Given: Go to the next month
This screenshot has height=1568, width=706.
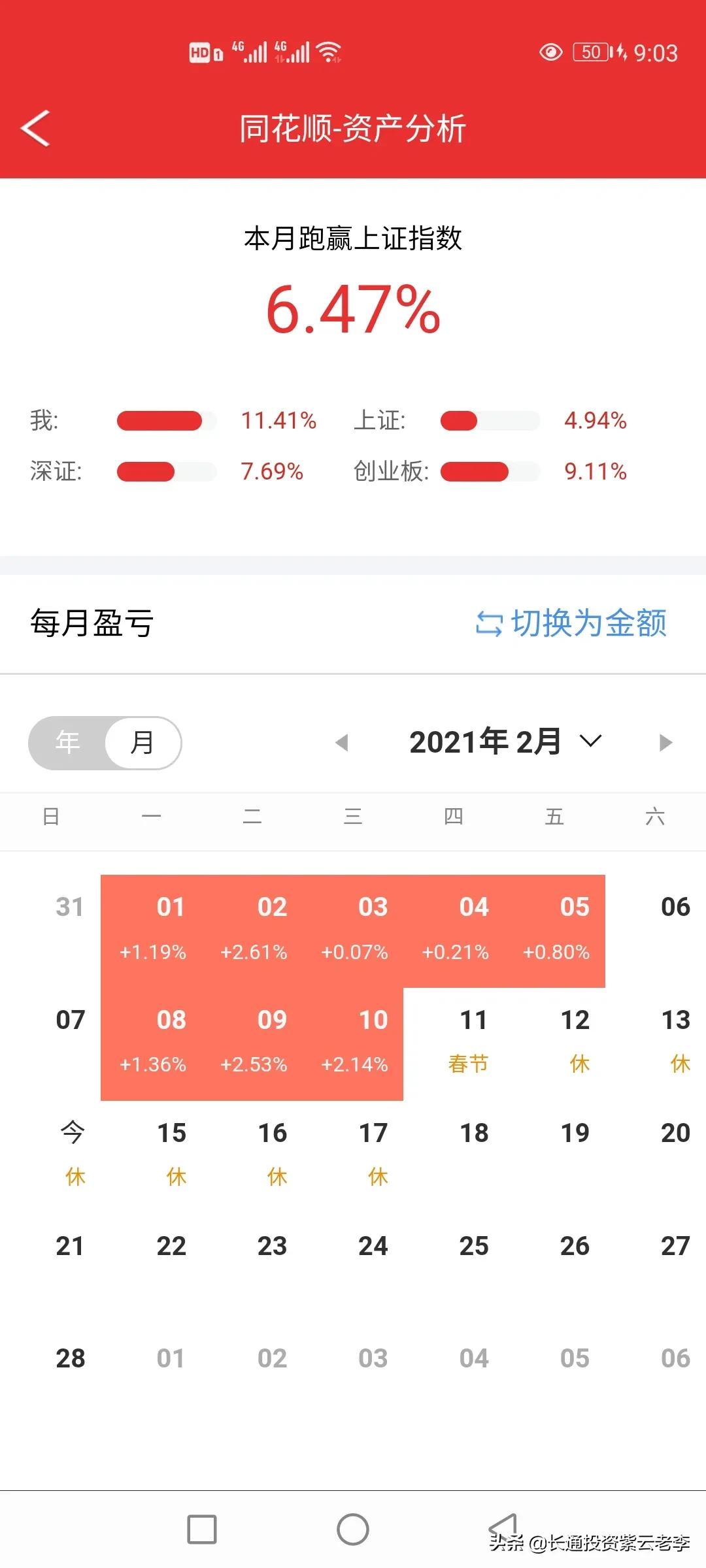Looking at the screenshot, I should click(665, 743).
